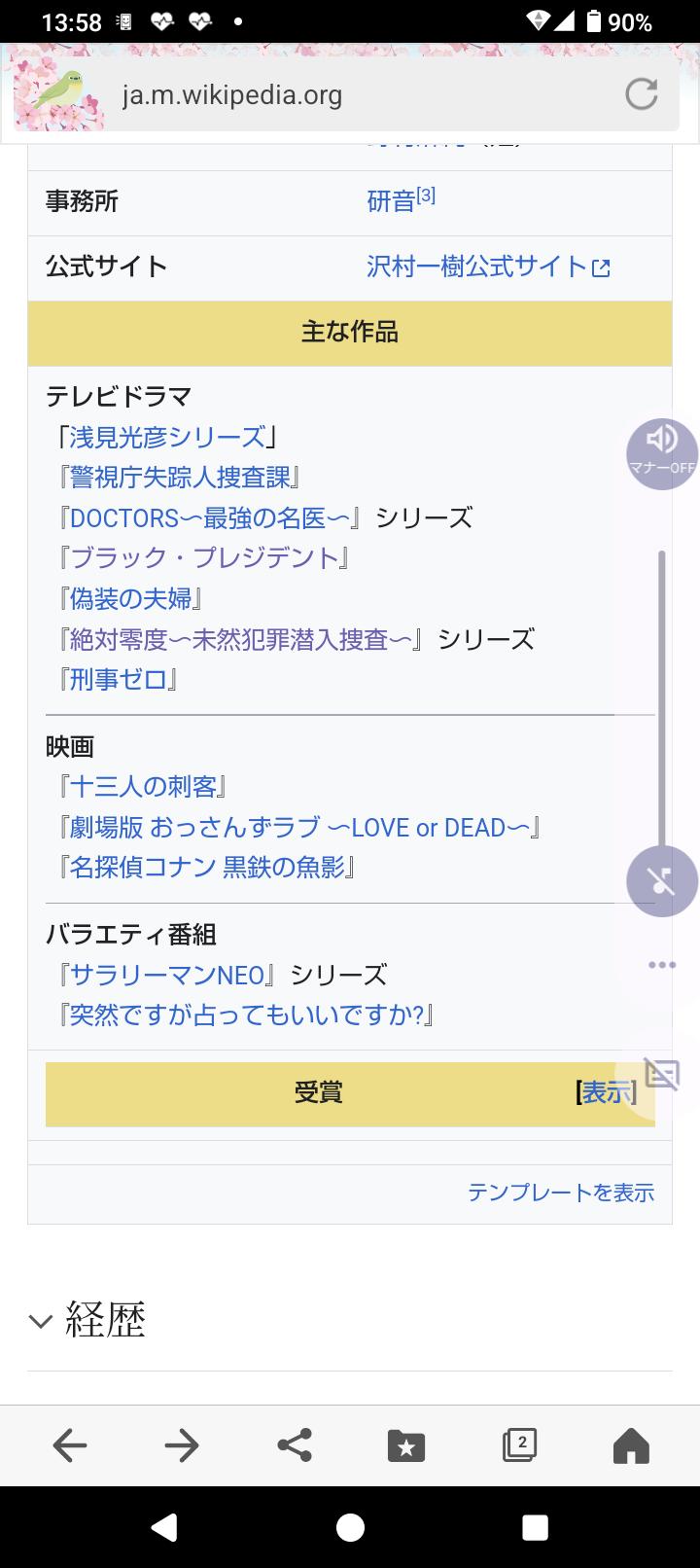Go to the 偽装の夫婦 page

(x=131, y=598)
